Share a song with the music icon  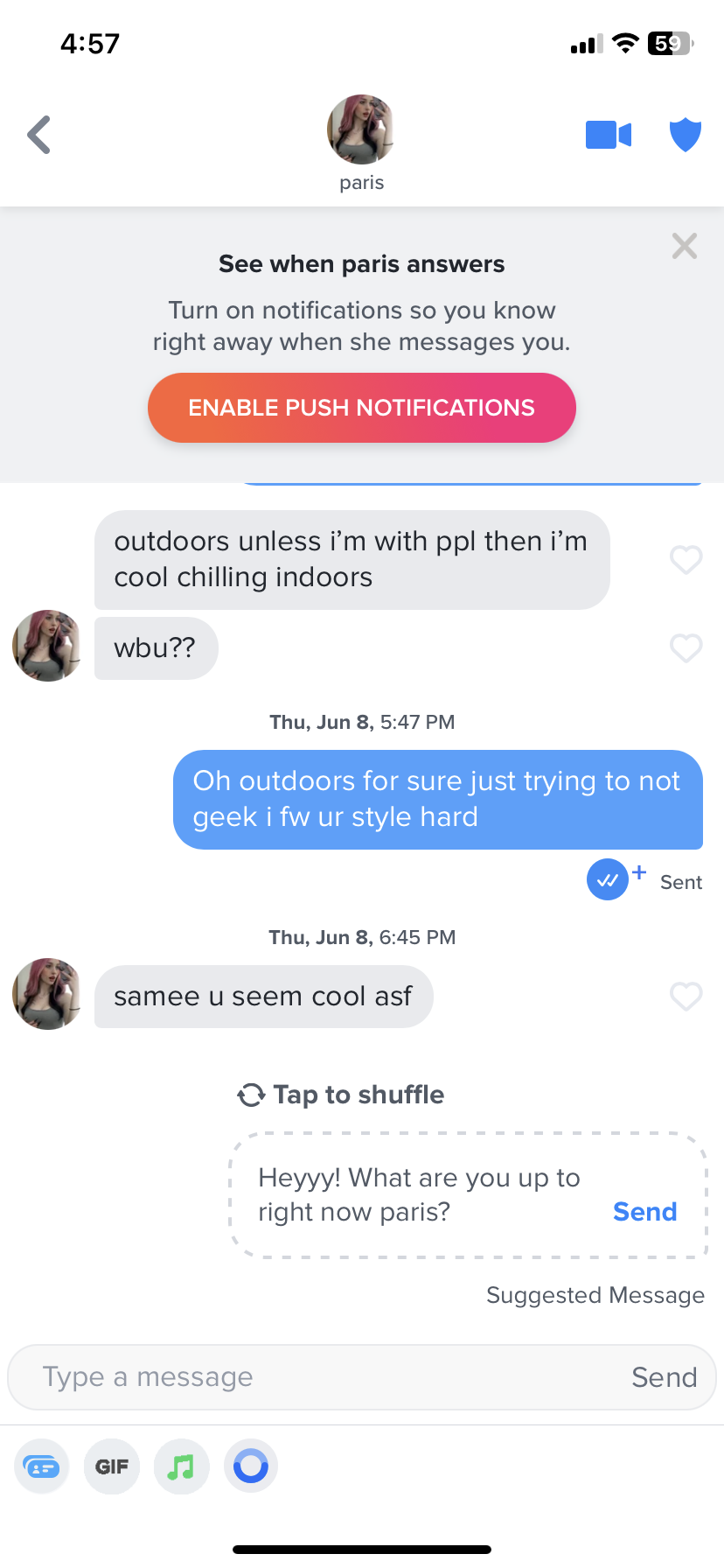coord(181,1466)
